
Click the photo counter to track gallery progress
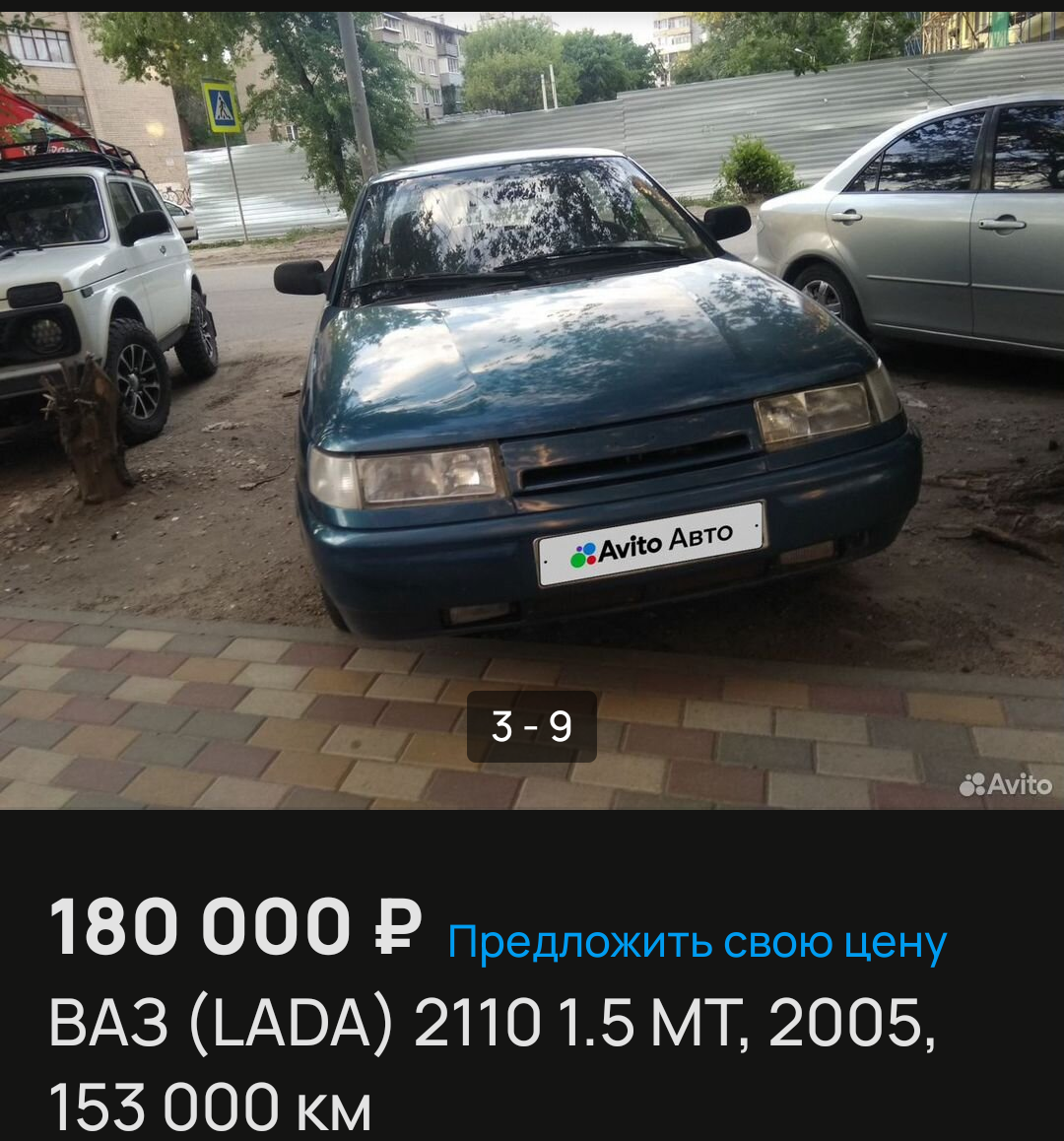532,729
